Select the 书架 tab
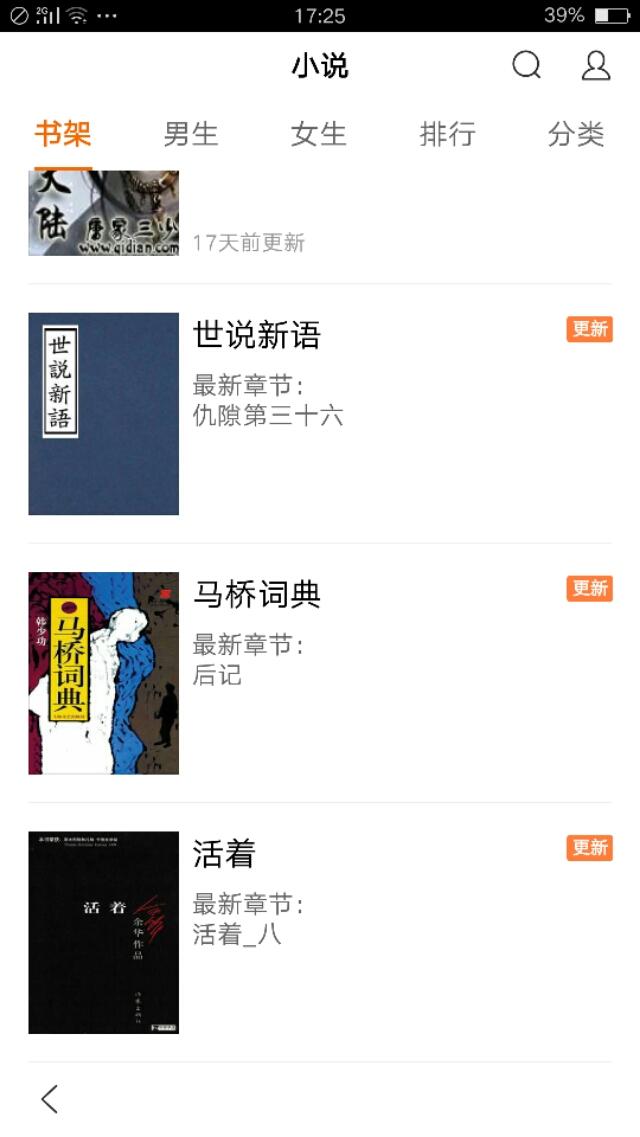The image size is (640, 1137). (63, 134)
